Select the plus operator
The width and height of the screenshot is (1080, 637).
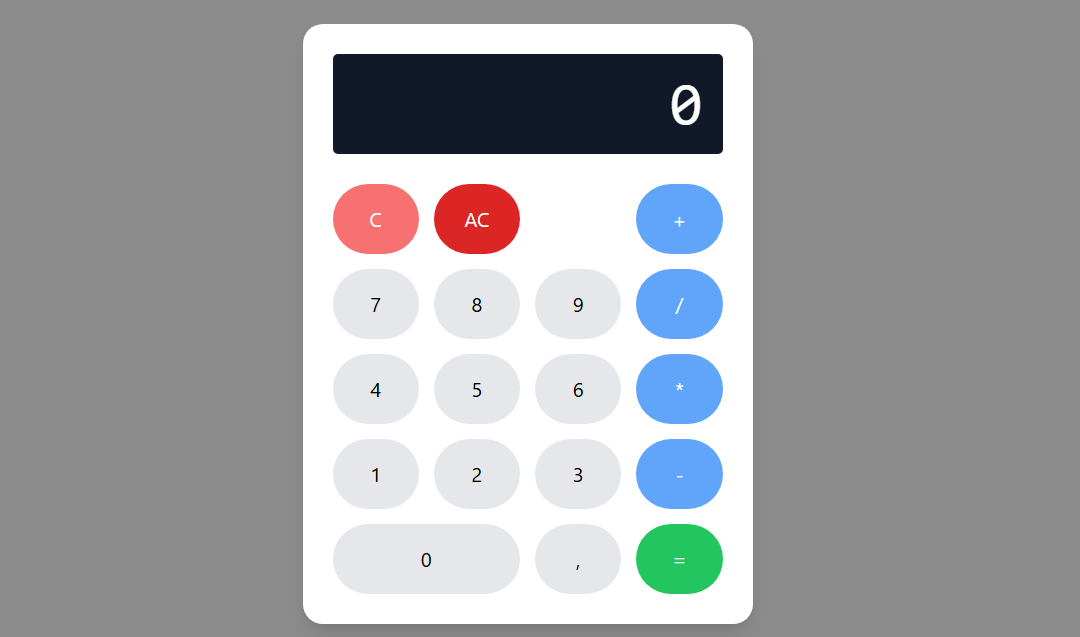pyautogui.click(x=679, y=219)
